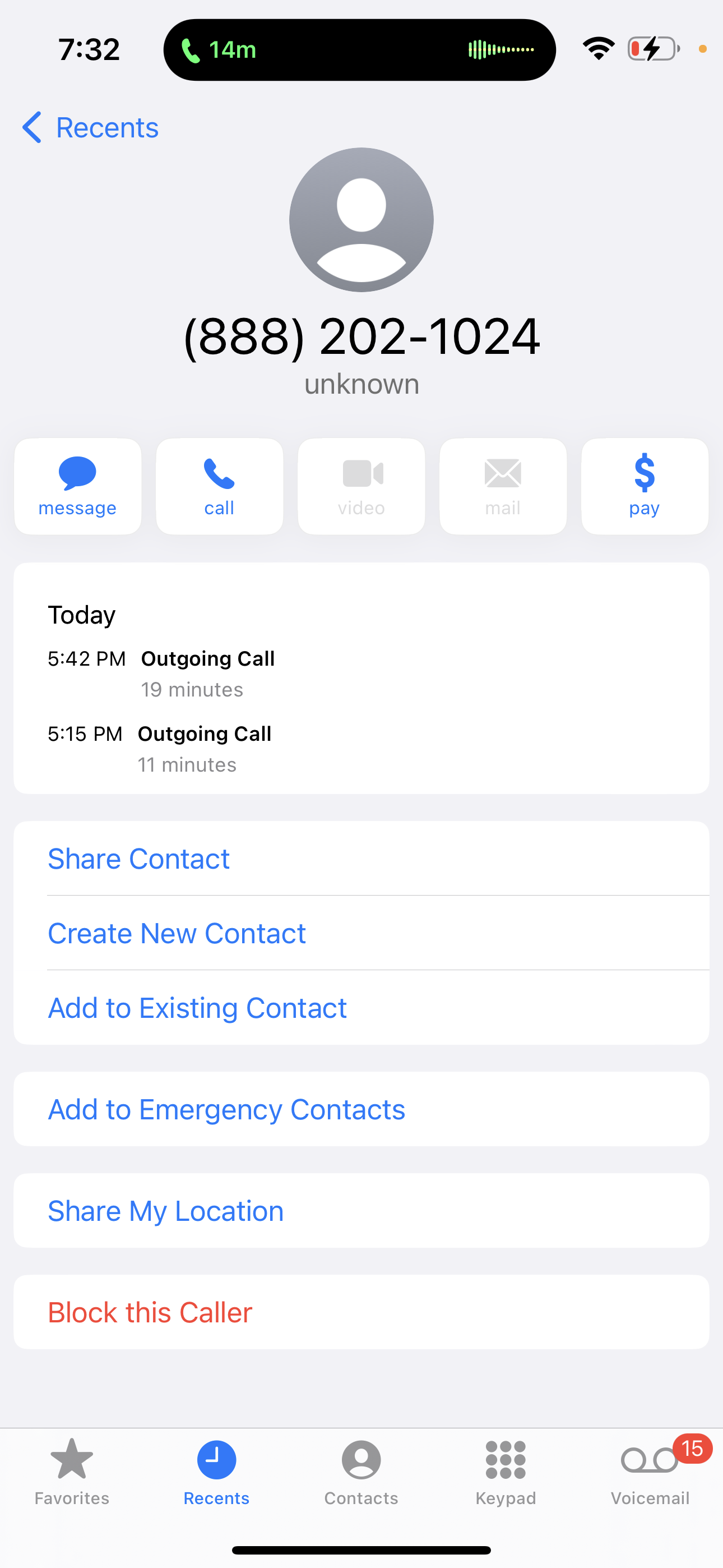
Task: Select Share Contact
Action: click(139, 859)
